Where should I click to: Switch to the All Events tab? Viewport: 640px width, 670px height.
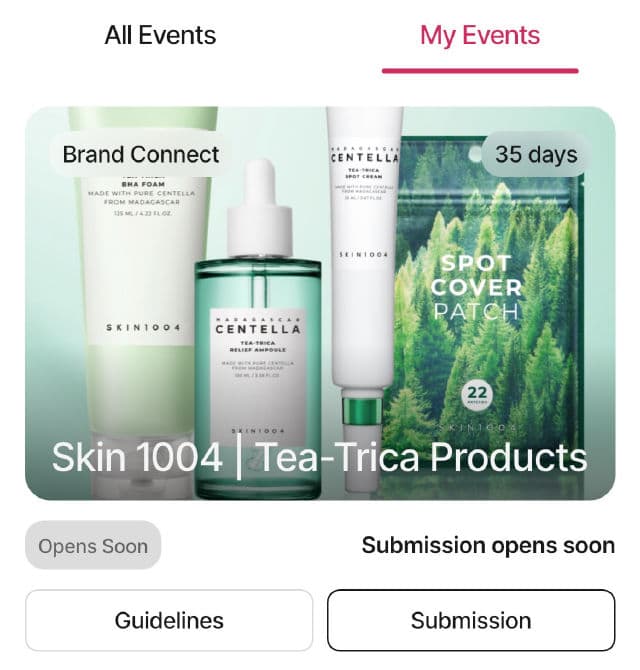160,36
